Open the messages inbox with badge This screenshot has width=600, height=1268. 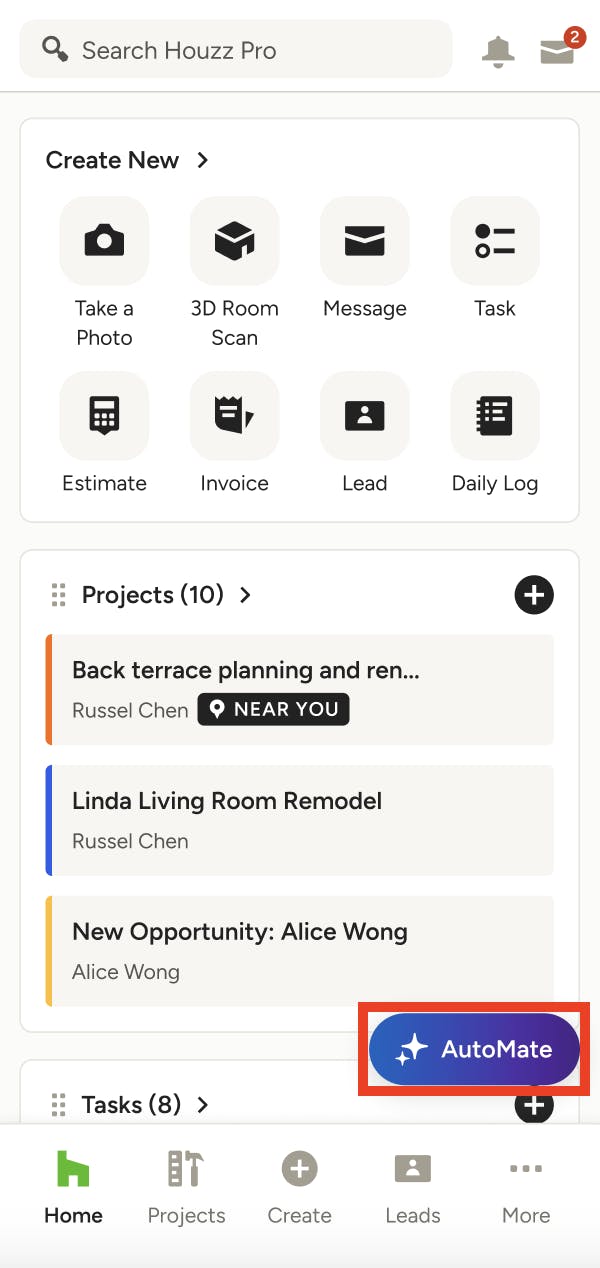click(x=558, y=50)
